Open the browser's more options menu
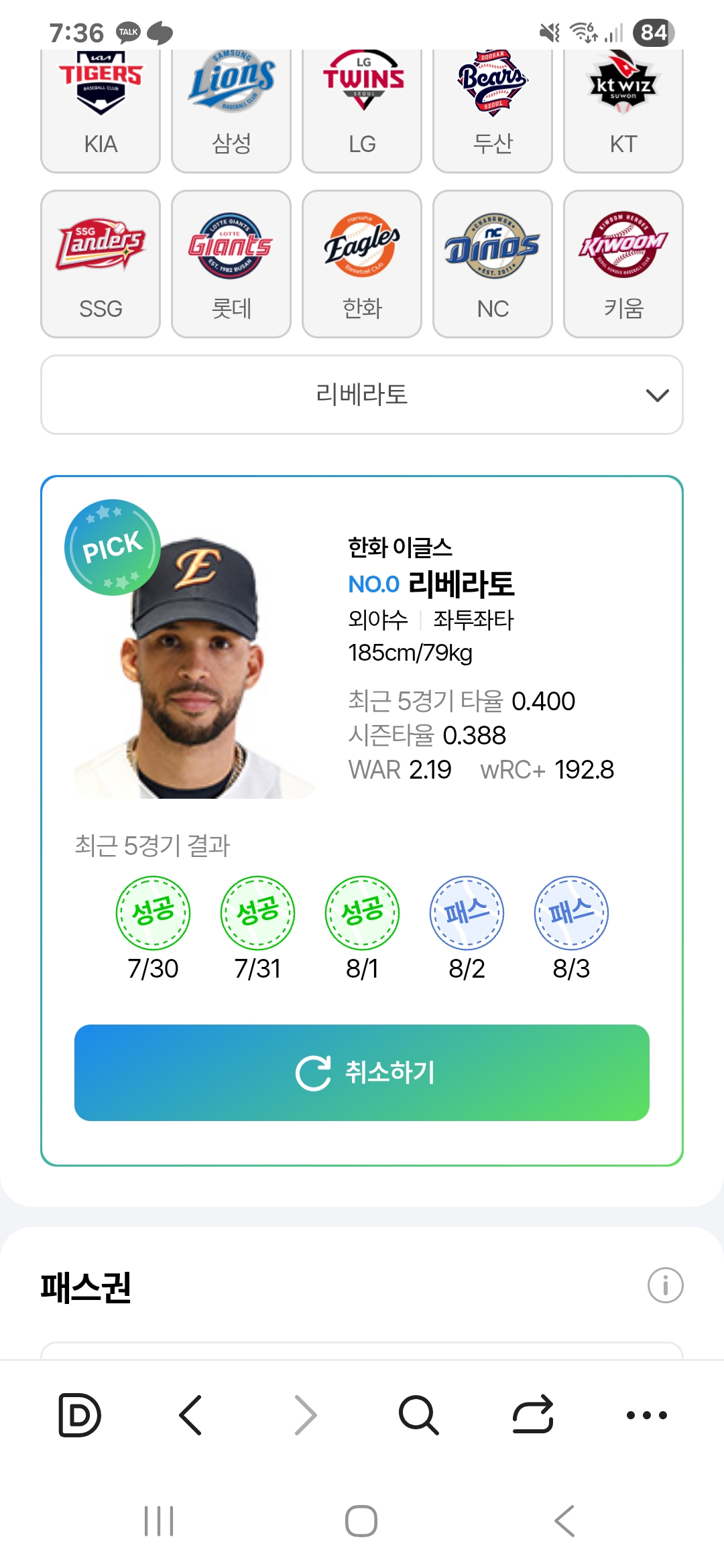 point(647,1415)
